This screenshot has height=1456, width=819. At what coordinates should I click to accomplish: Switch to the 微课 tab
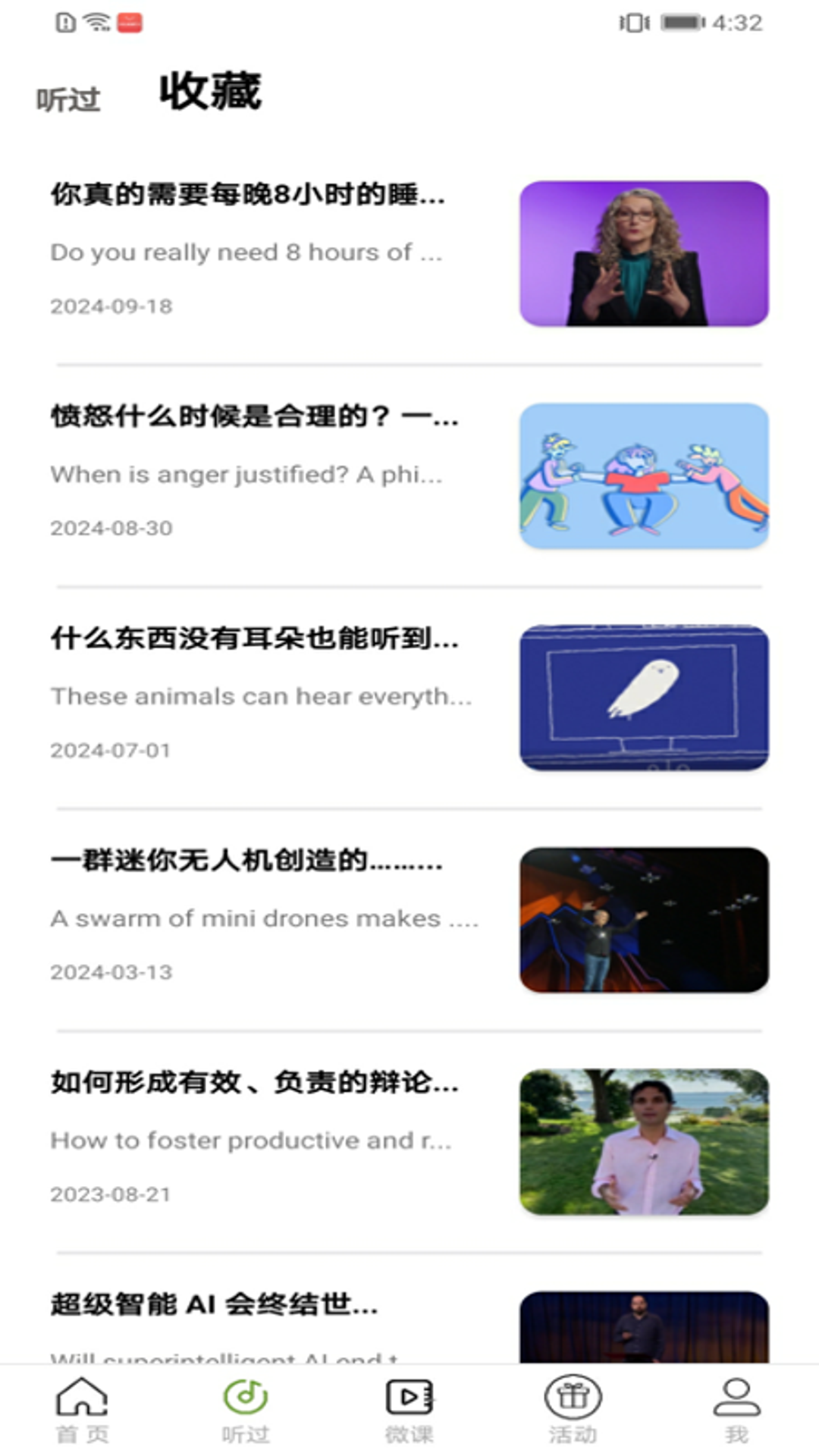point(409,1410)
